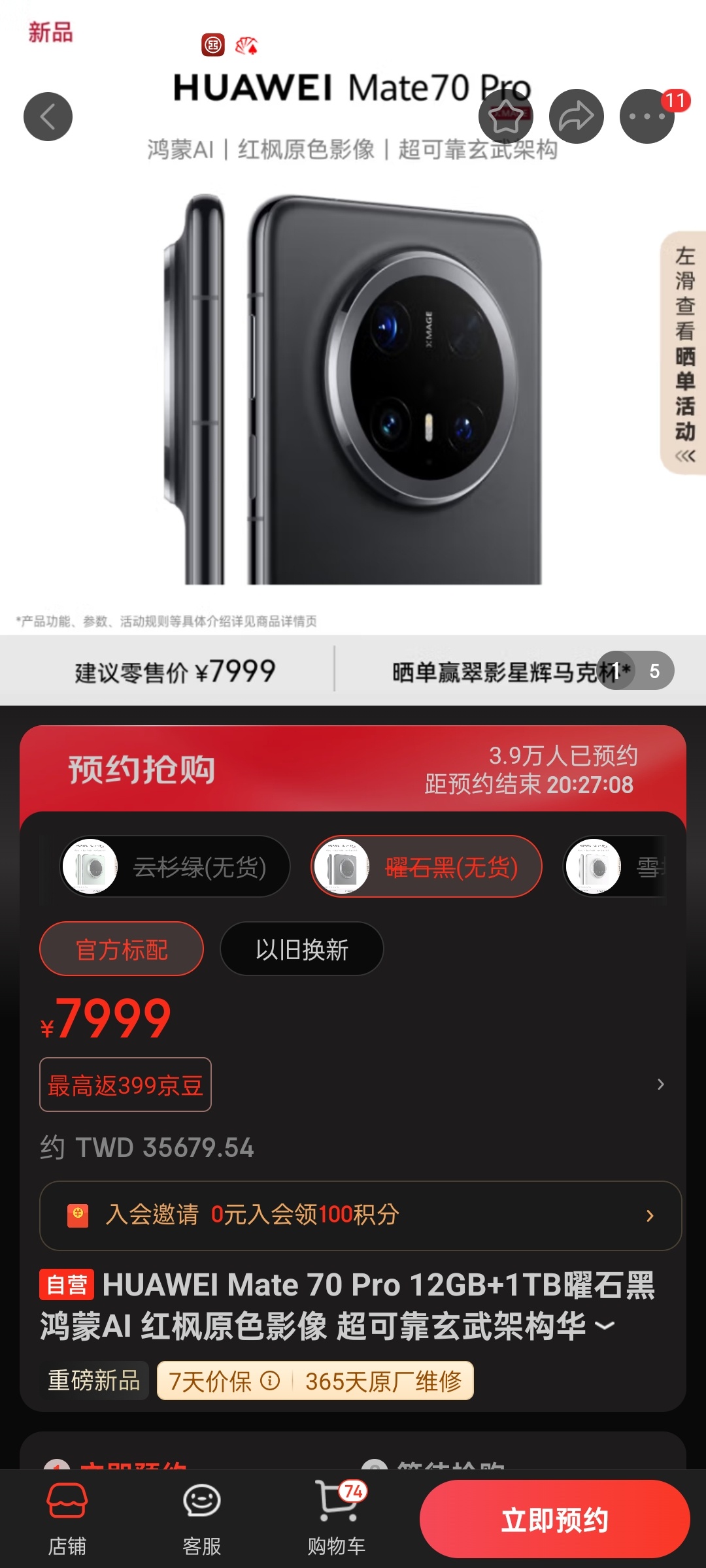Viewport: 706px width, 1568px height.
Task: Share this Mate70 Pro listing
Action: (x=576, y=117)
